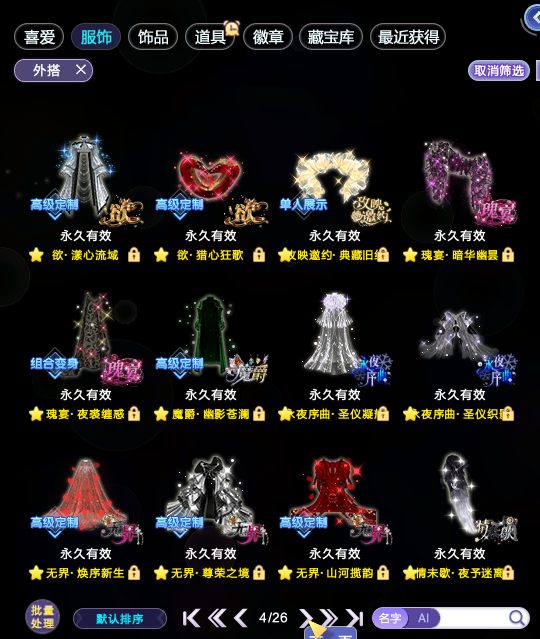Open the 默认排序 sort dropdown
Viewport: 540px width, 639px height.
tap(120, 619)
